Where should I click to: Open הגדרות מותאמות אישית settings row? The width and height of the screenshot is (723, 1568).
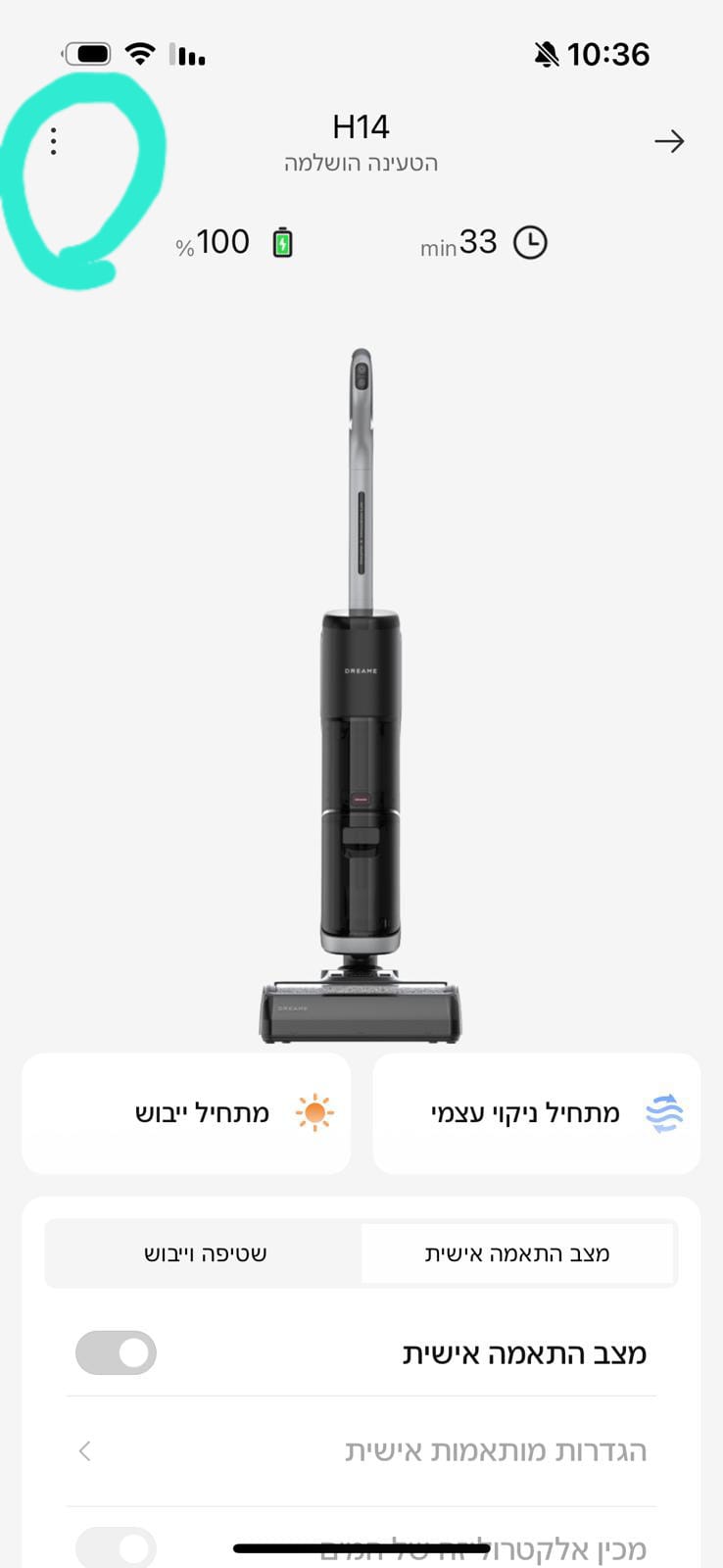[361, 1450]
